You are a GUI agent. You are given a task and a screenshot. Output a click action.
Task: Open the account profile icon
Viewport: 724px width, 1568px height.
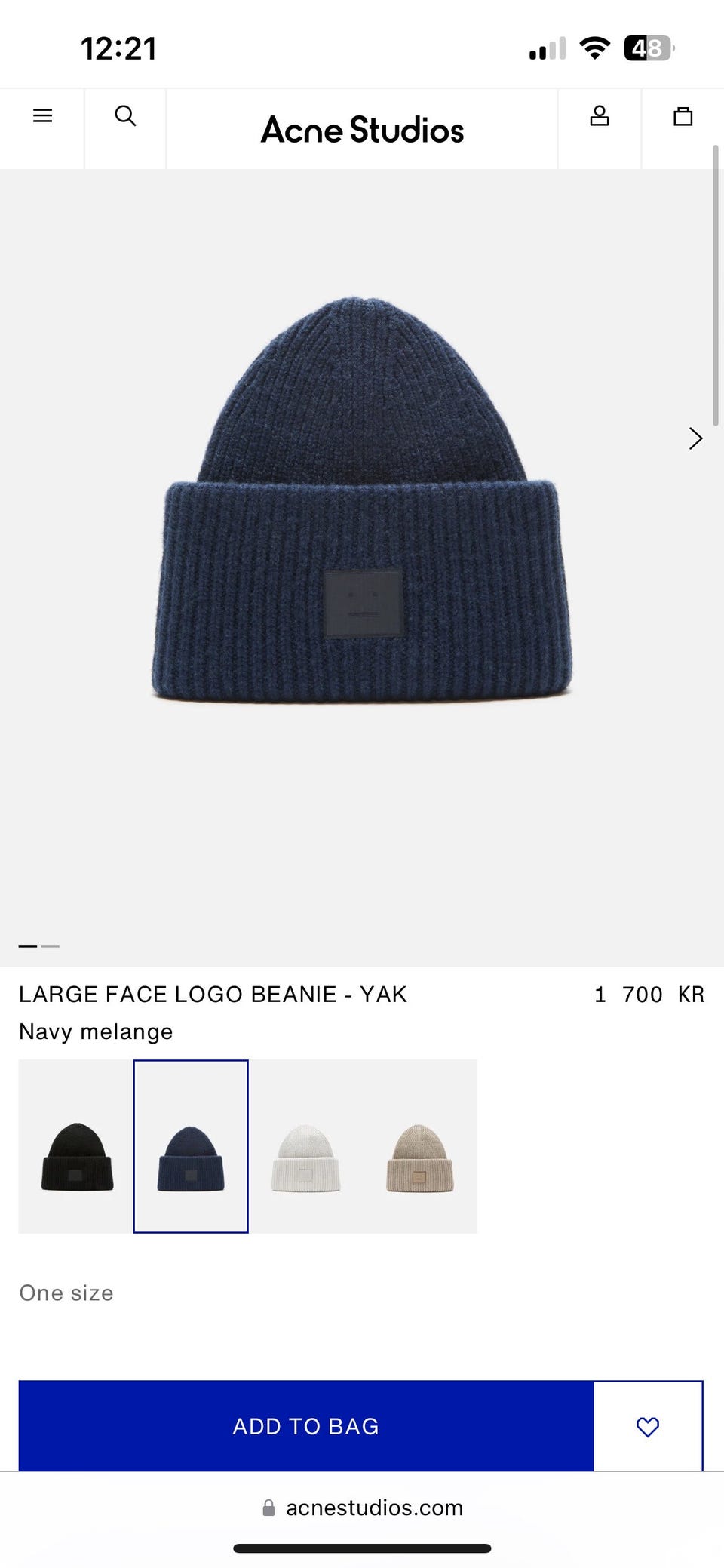[x=600, y=115]
